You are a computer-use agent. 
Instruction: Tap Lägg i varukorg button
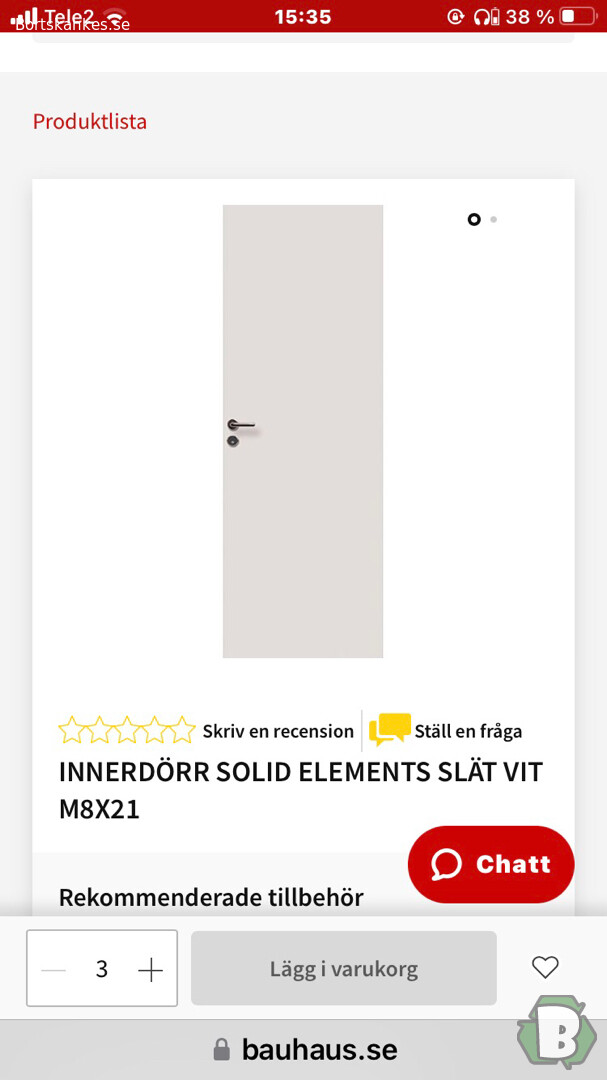(x=344, y=968)
